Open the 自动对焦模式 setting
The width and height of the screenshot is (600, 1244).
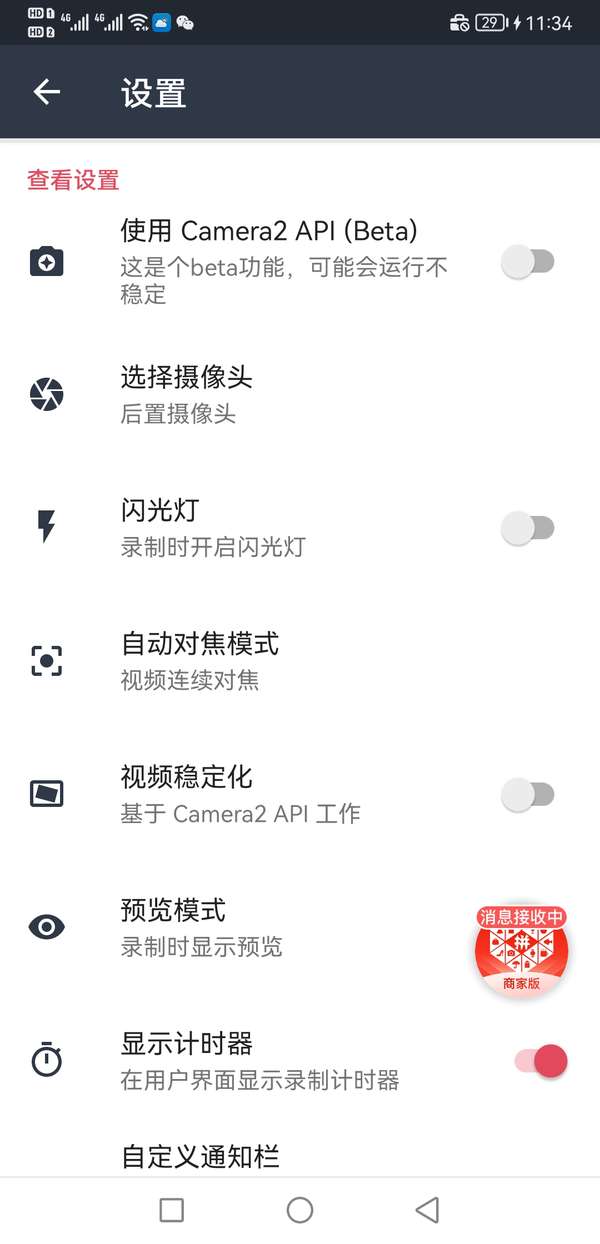pos(300,661)
